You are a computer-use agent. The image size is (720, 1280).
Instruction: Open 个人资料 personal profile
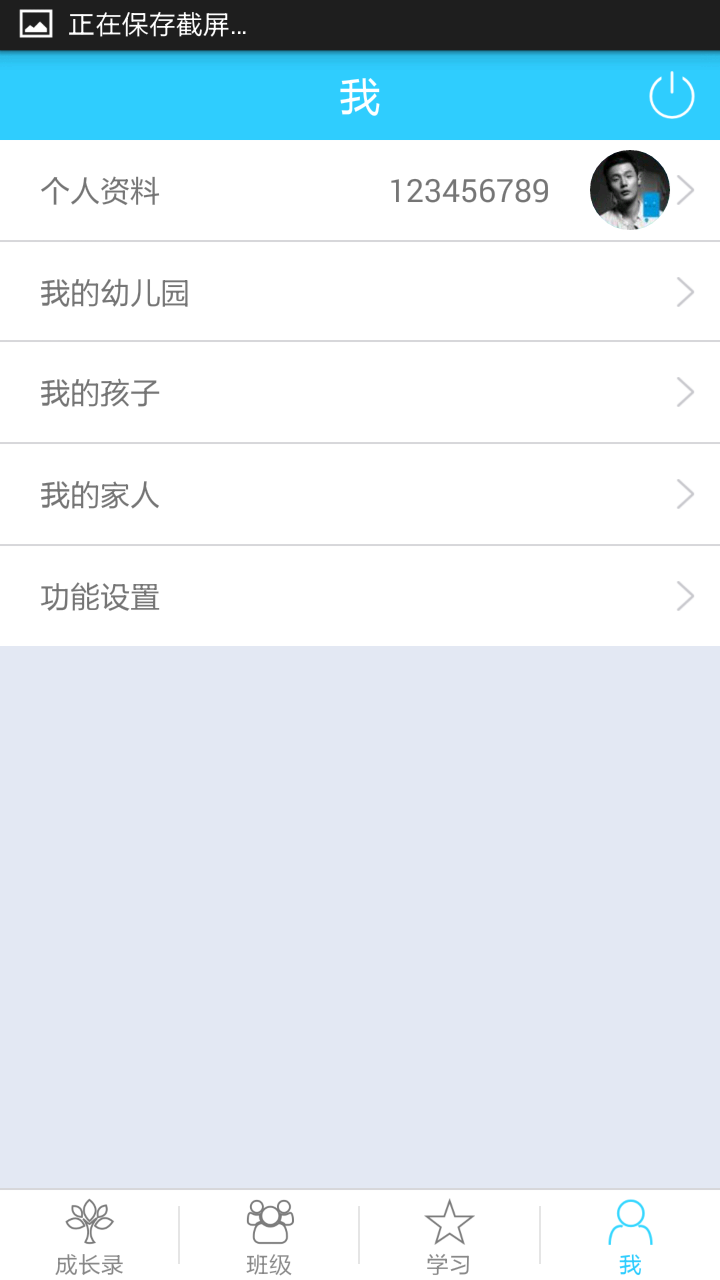click(101, 191)
